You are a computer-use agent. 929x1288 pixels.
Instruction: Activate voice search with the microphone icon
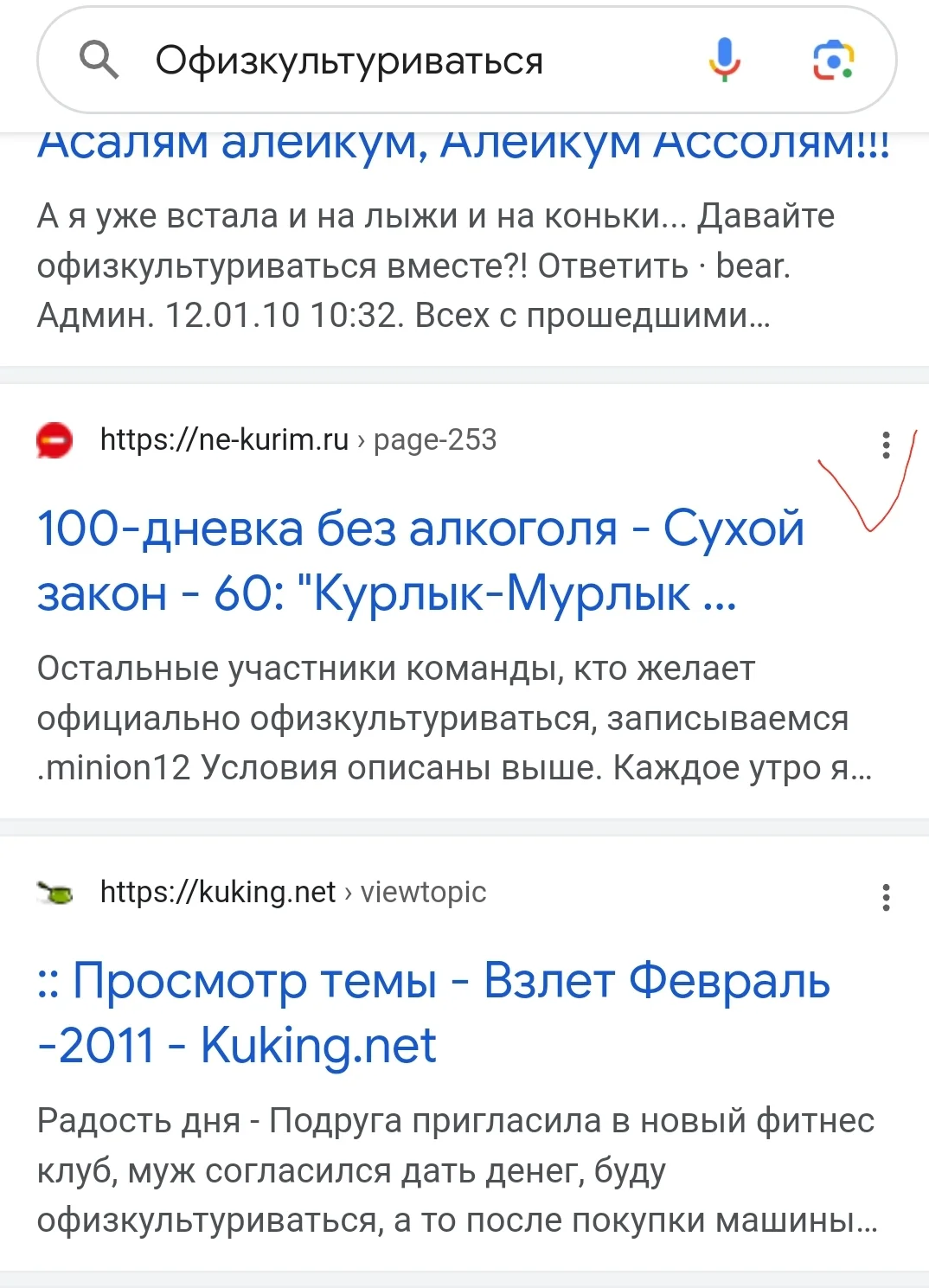(726, 61)
